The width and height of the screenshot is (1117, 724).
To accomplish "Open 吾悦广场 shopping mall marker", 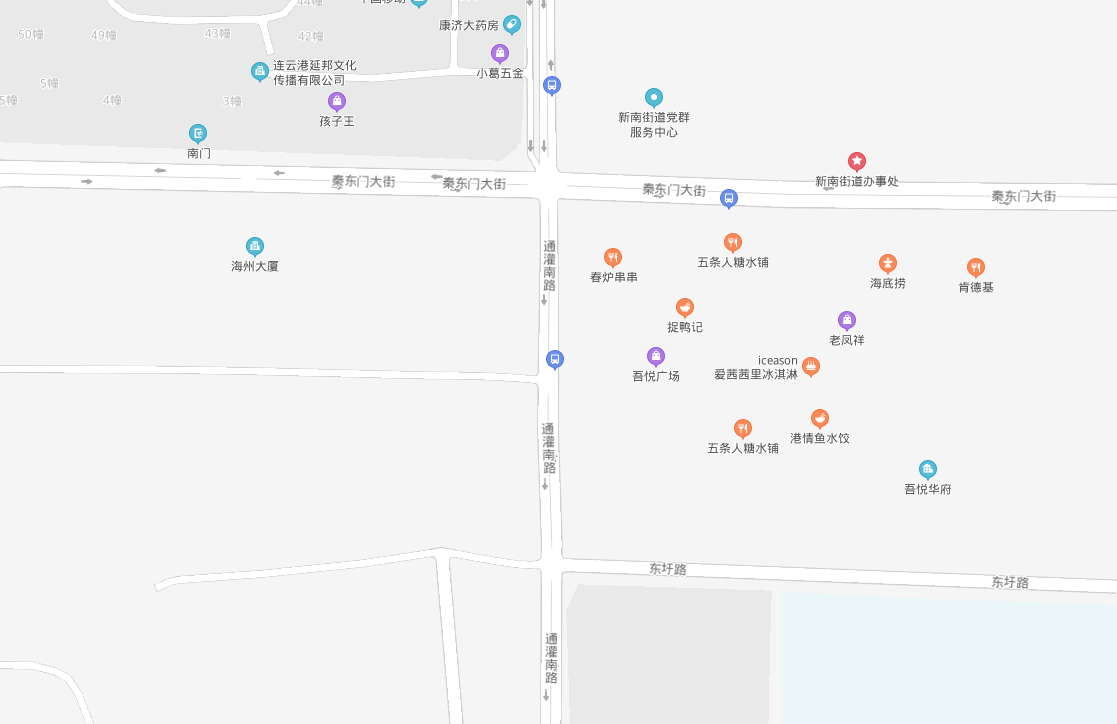I will [x=656, y=356].
